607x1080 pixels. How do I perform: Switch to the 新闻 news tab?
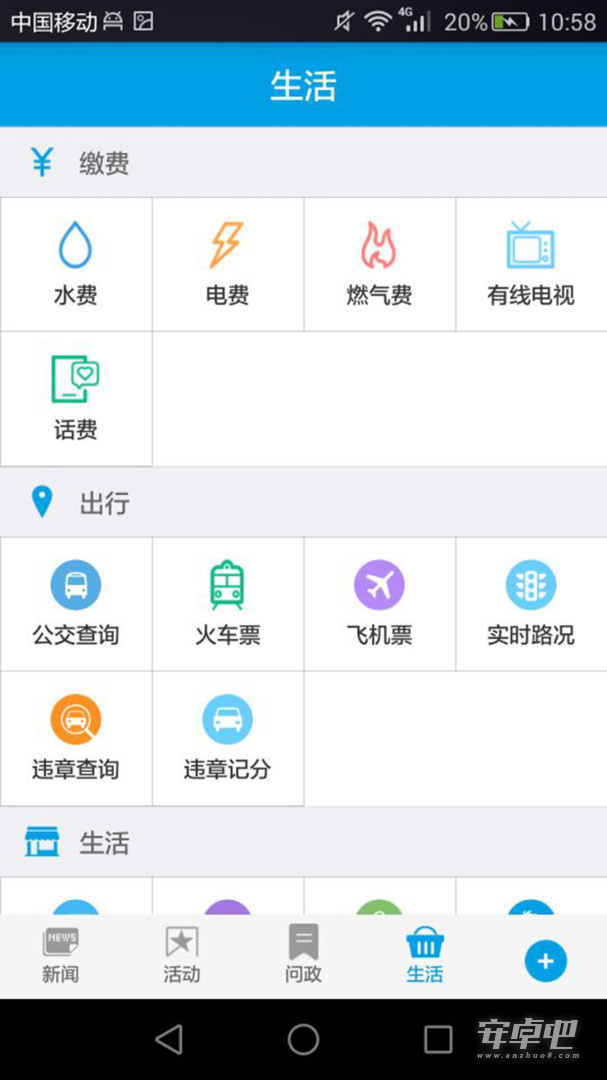click(61, 956)
